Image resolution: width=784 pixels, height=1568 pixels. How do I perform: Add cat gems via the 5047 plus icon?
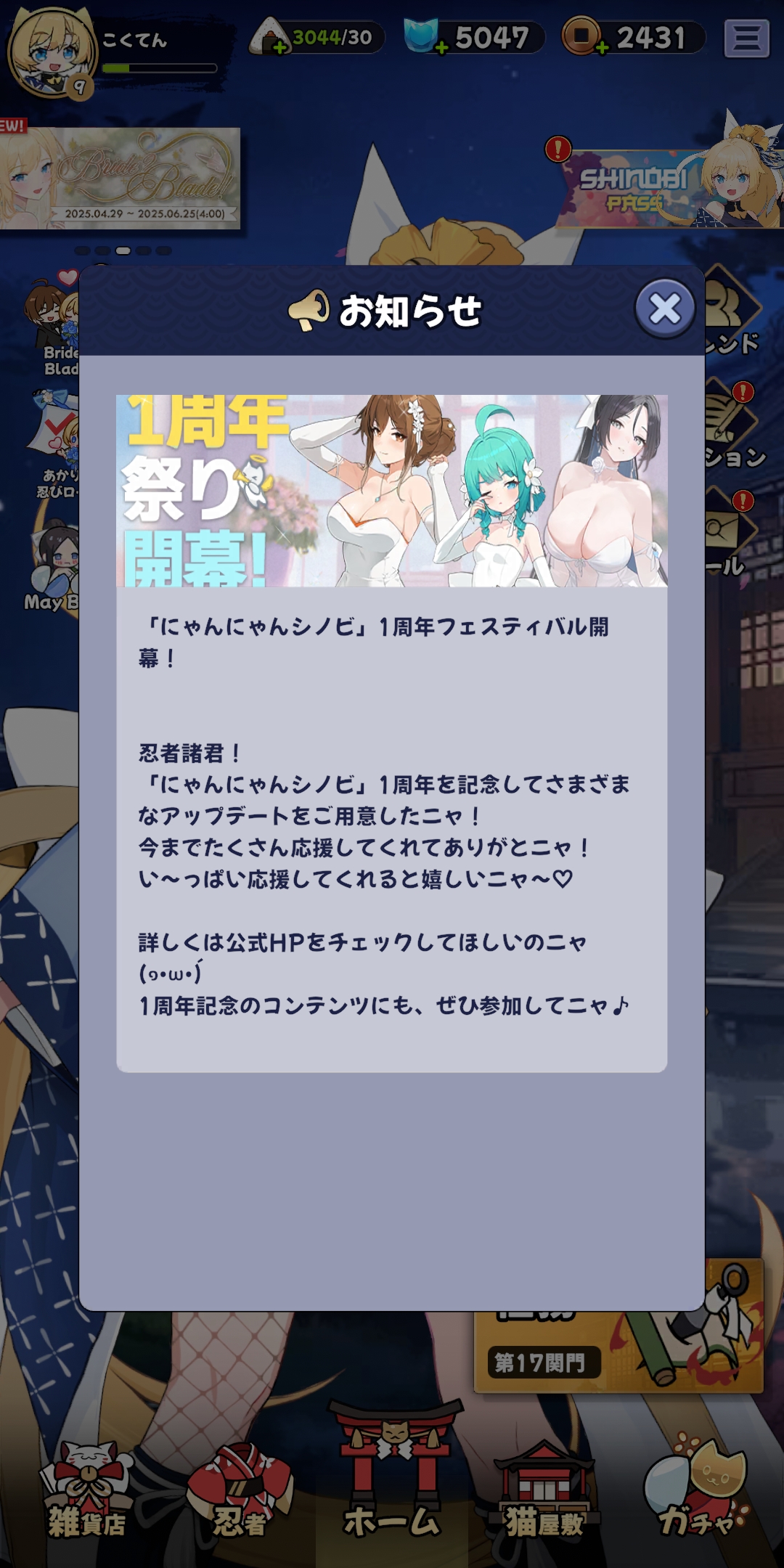[x=441, y=48]
